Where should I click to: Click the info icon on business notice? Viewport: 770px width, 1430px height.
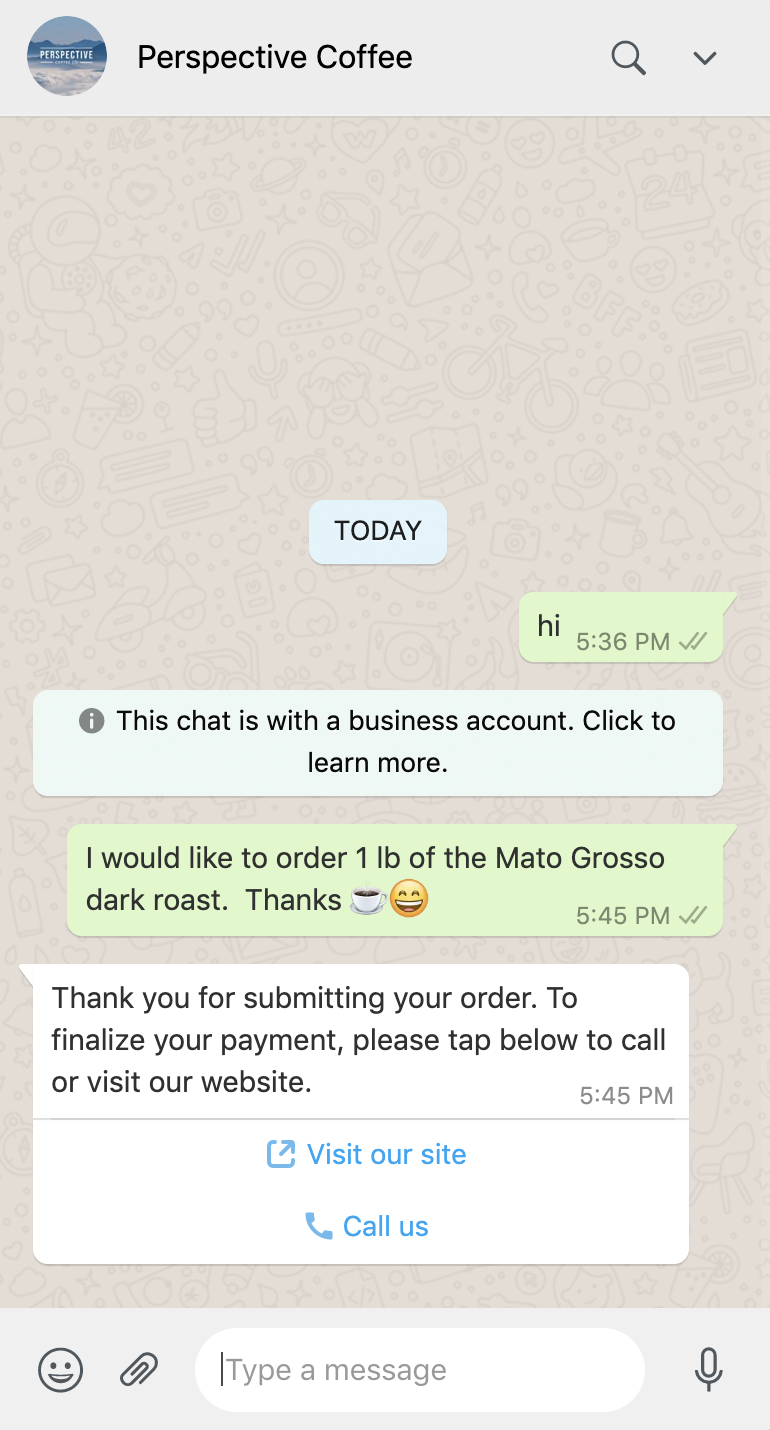pyautogui.click(x=91, y=720)
